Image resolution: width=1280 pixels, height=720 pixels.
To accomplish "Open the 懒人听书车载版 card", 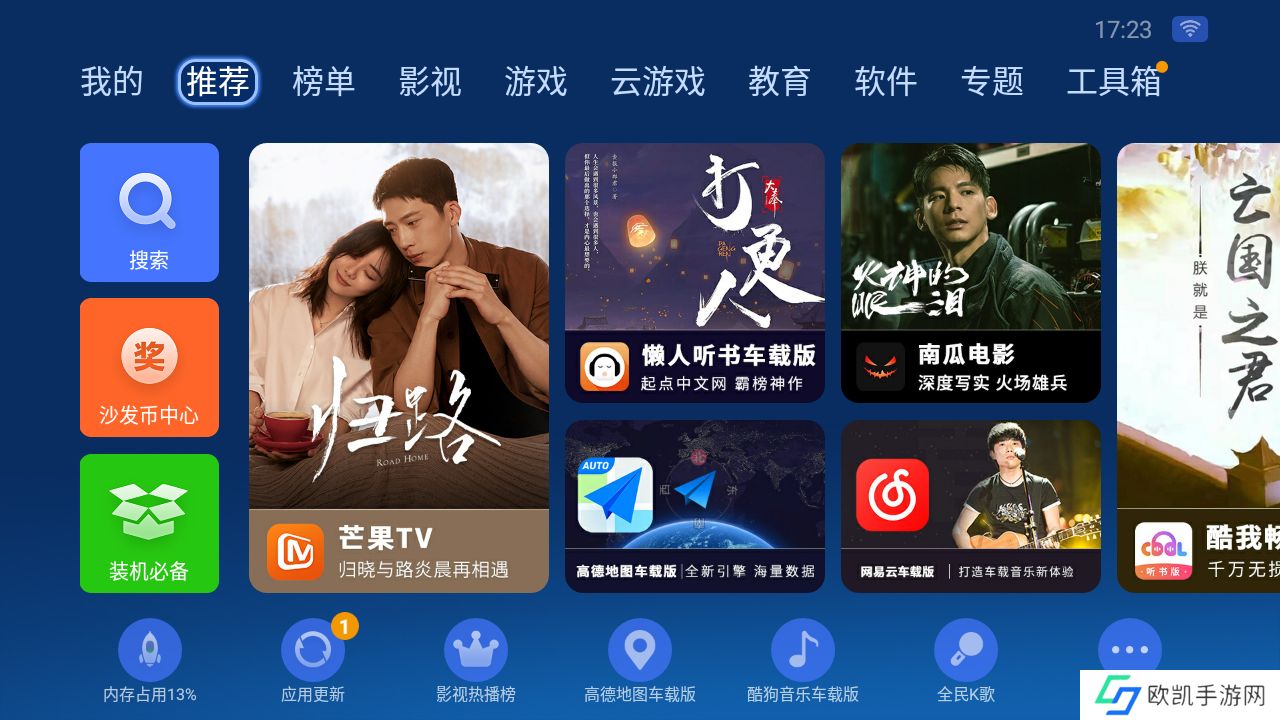I will click(694, 272).
